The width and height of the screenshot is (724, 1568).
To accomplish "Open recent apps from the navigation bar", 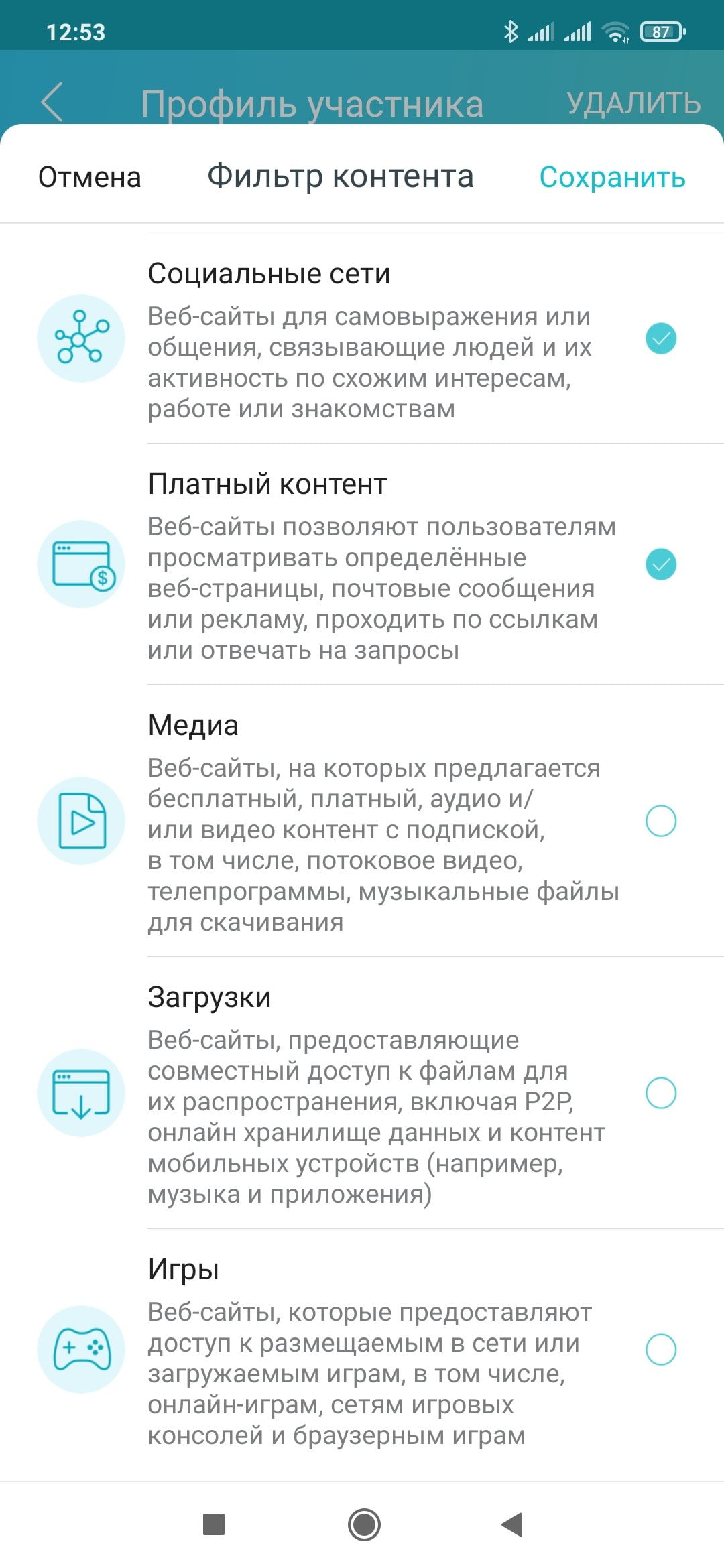I will 214,1524.
